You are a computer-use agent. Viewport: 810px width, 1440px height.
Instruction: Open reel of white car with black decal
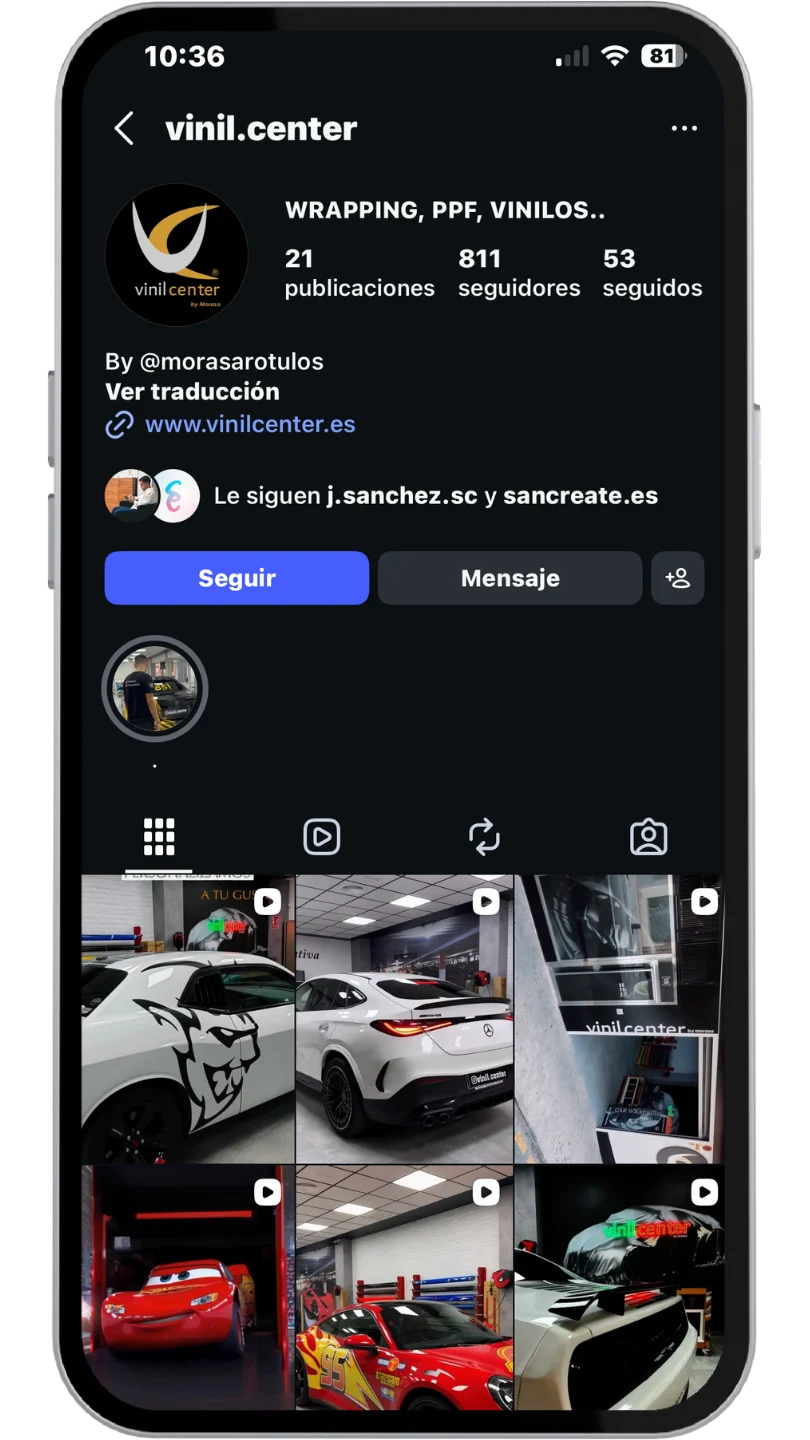point(188,1018)
